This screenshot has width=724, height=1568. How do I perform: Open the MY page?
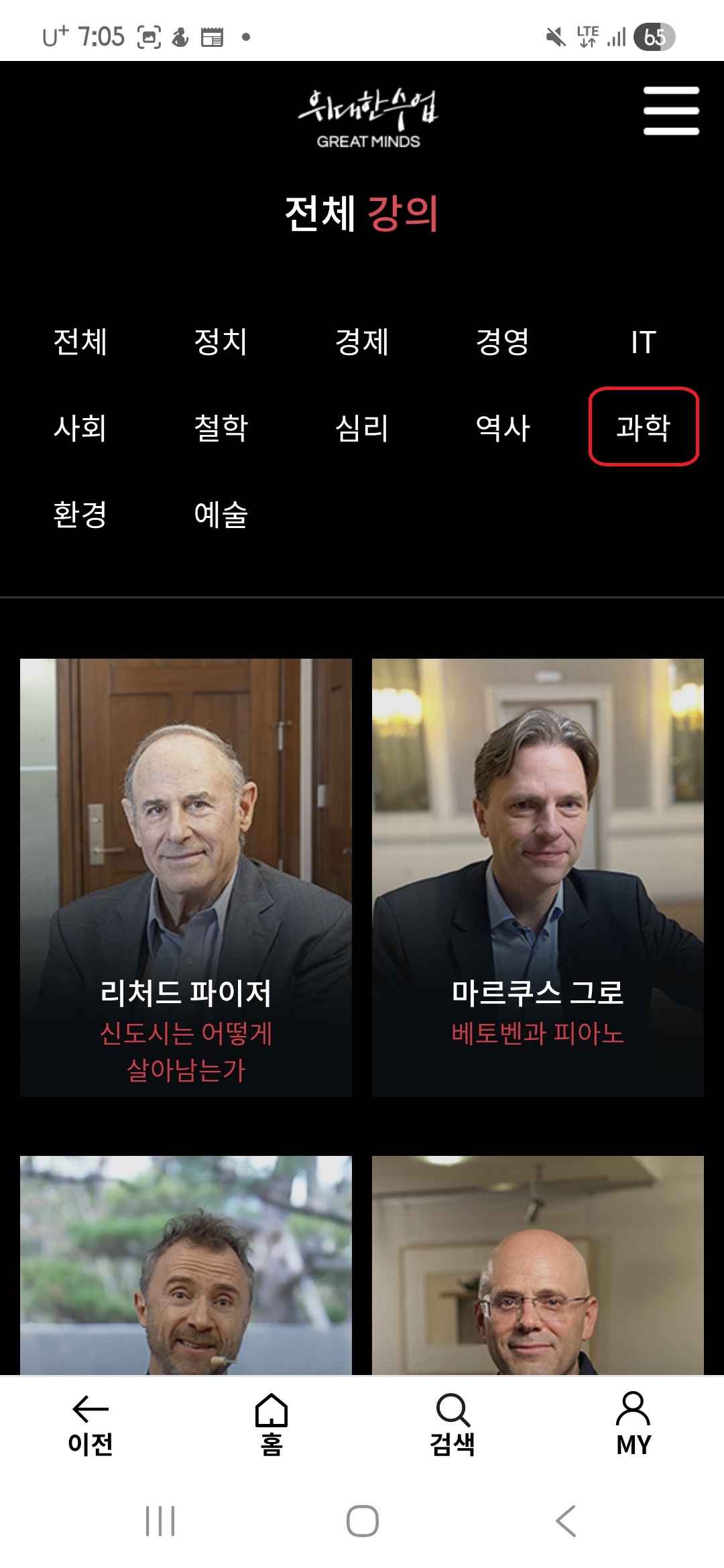(633, 1425)
